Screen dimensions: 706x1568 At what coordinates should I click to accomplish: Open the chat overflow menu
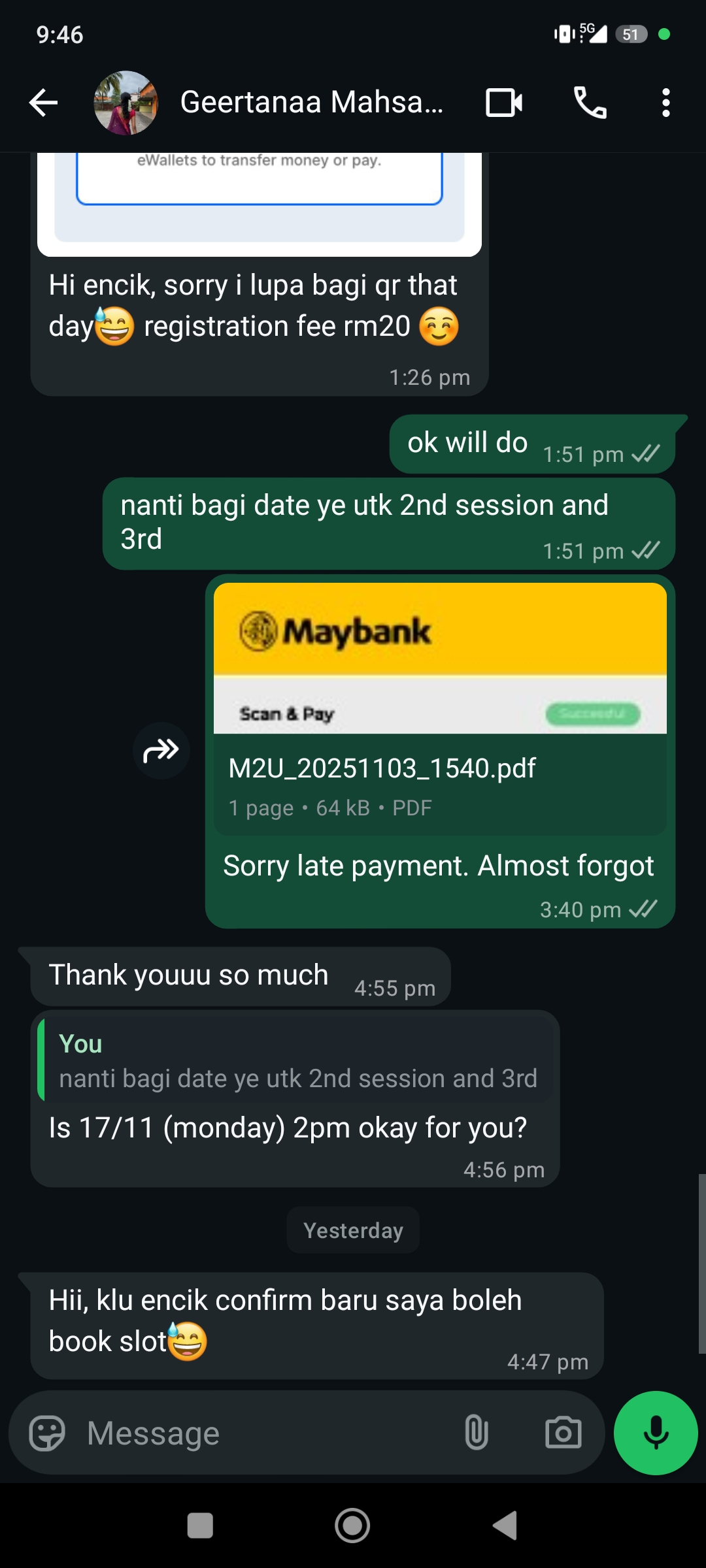click(x=665, y=103)
